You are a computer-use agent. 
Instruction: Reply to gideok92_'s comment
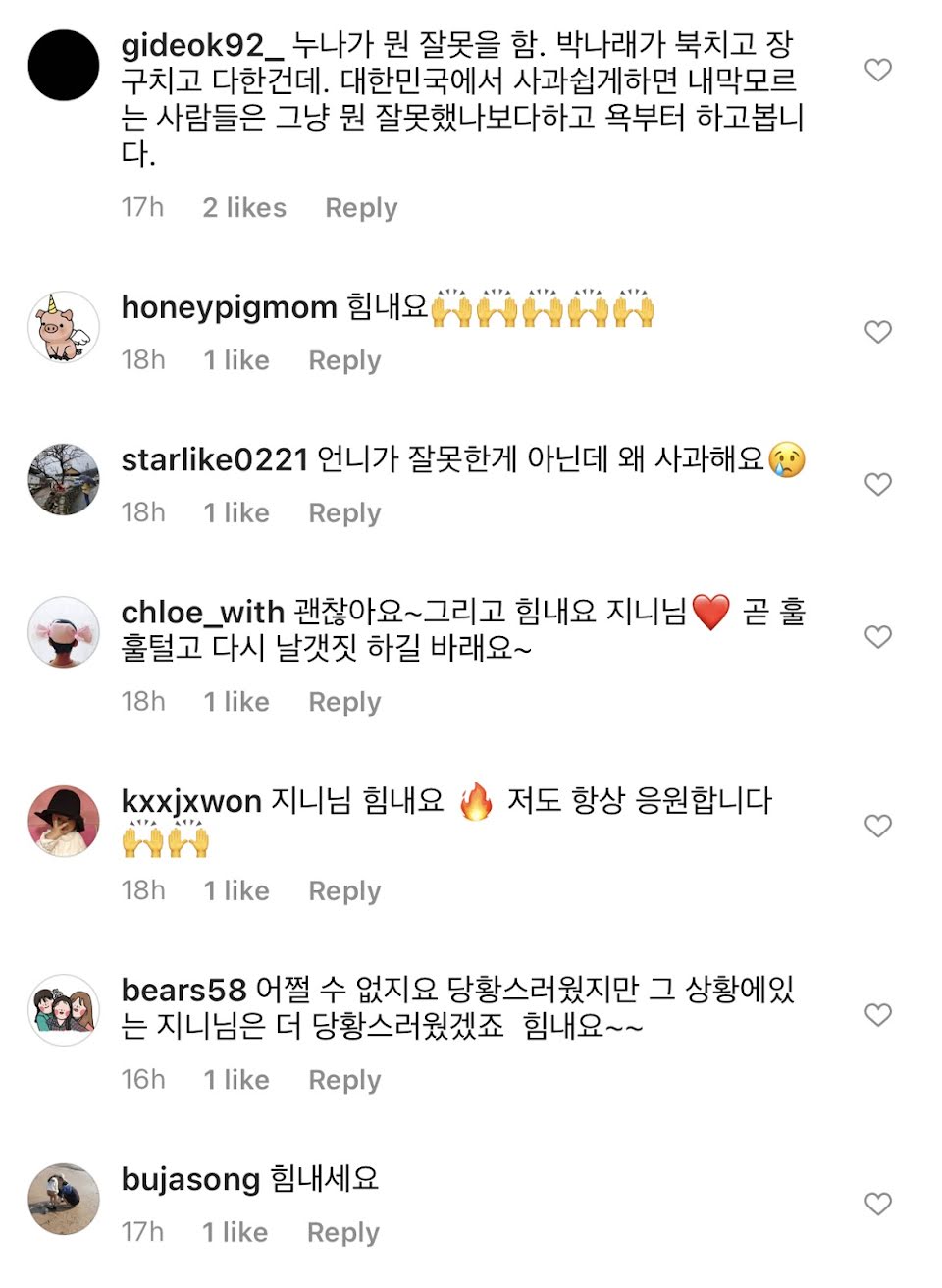361,208
